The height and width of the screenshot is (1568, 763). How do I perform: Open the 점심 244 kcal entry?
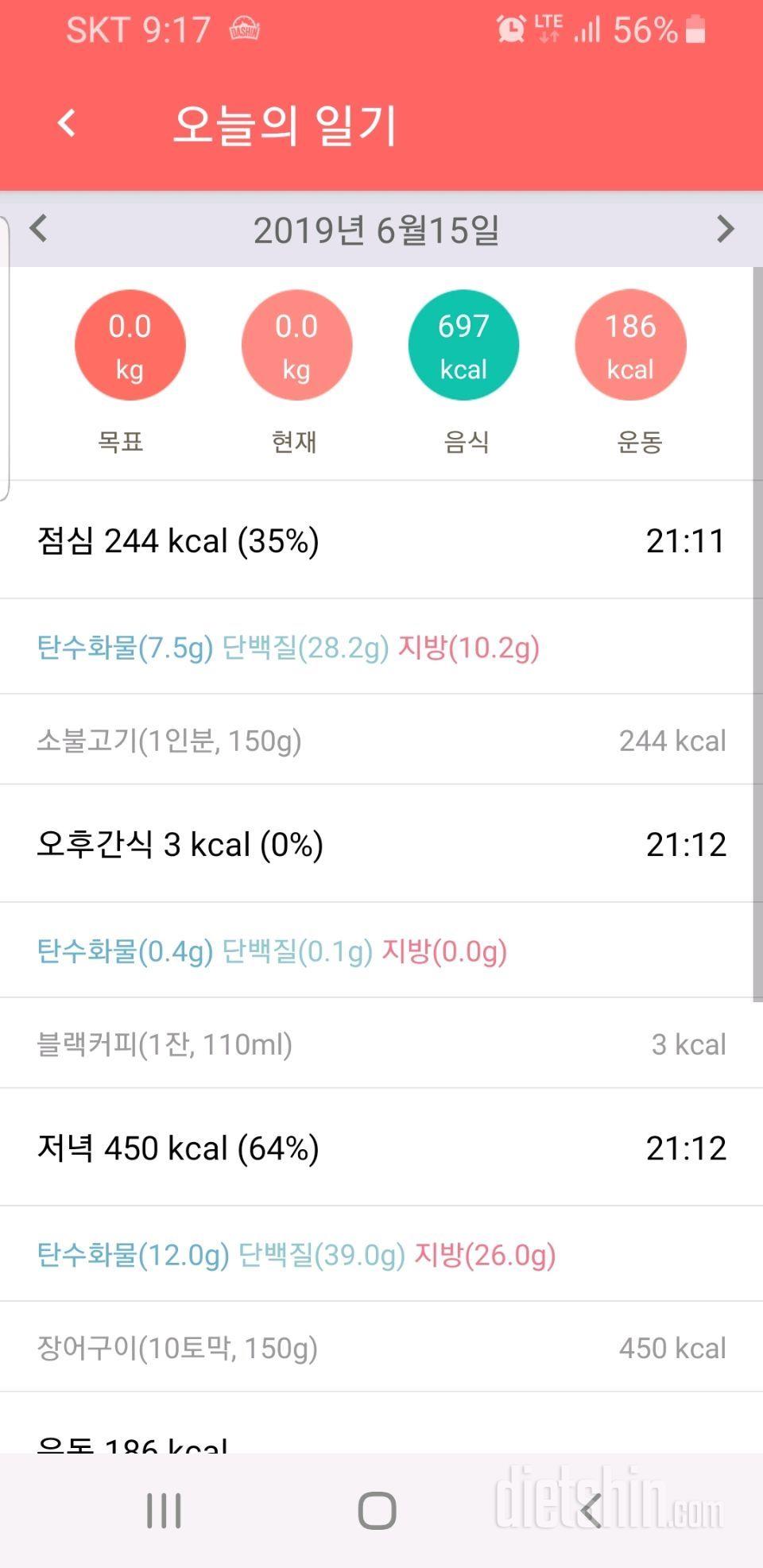380,540
